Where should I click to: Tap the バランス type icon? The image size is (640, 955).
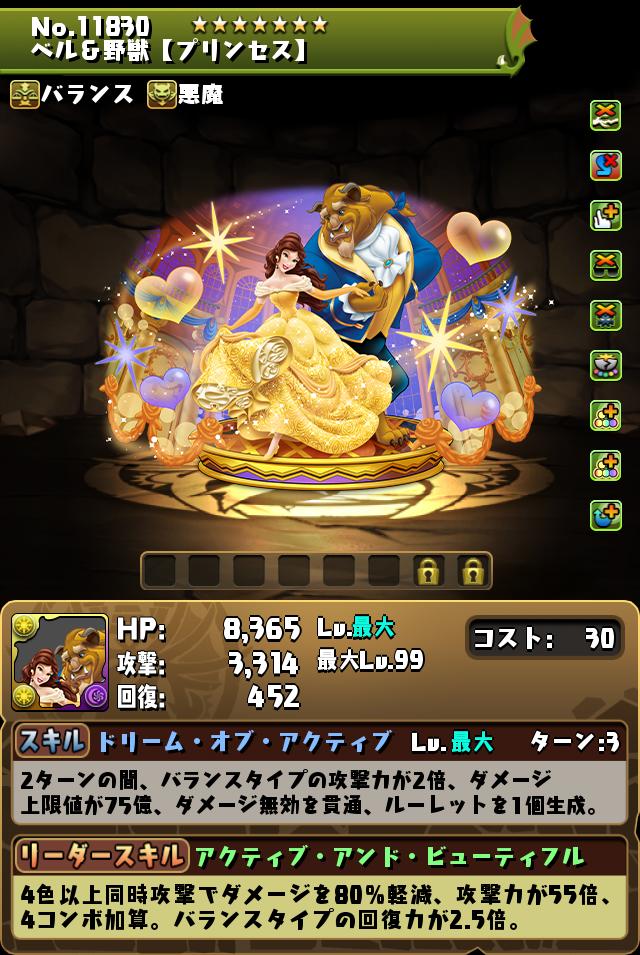click(x=25, y=95)
